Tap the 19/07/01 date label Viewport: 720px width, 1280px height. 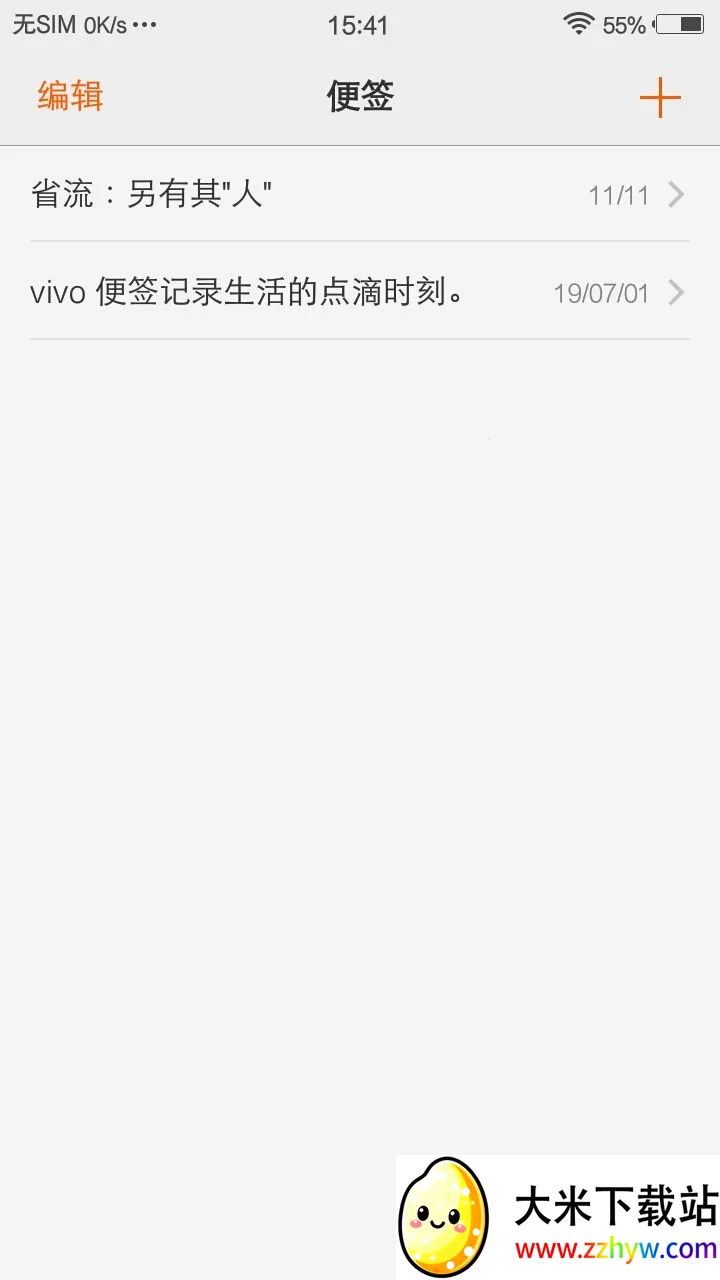click(x=600, y=292)
